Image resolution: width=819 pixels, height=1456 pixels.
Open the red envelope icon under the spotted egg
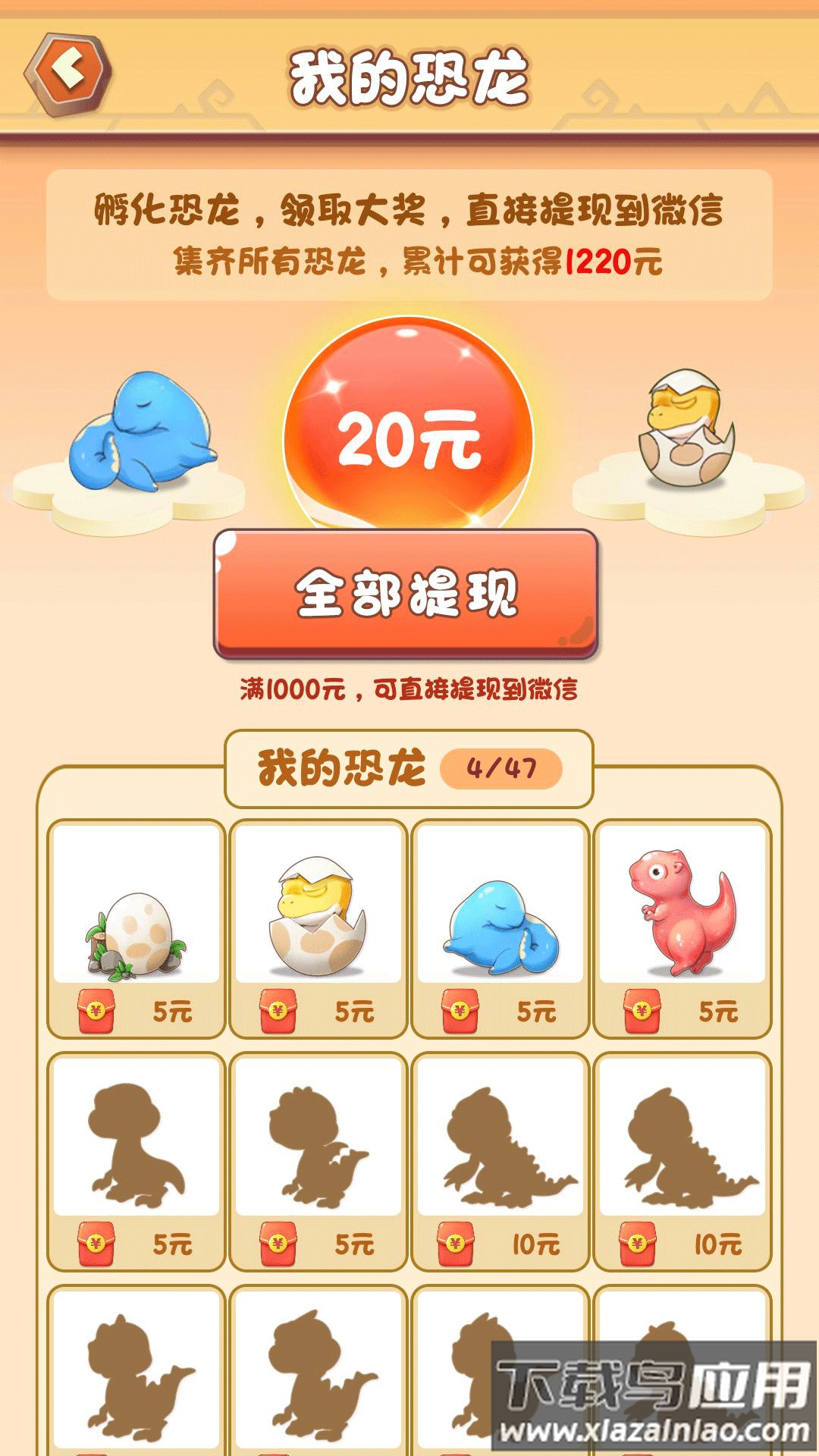(94, 1009)
